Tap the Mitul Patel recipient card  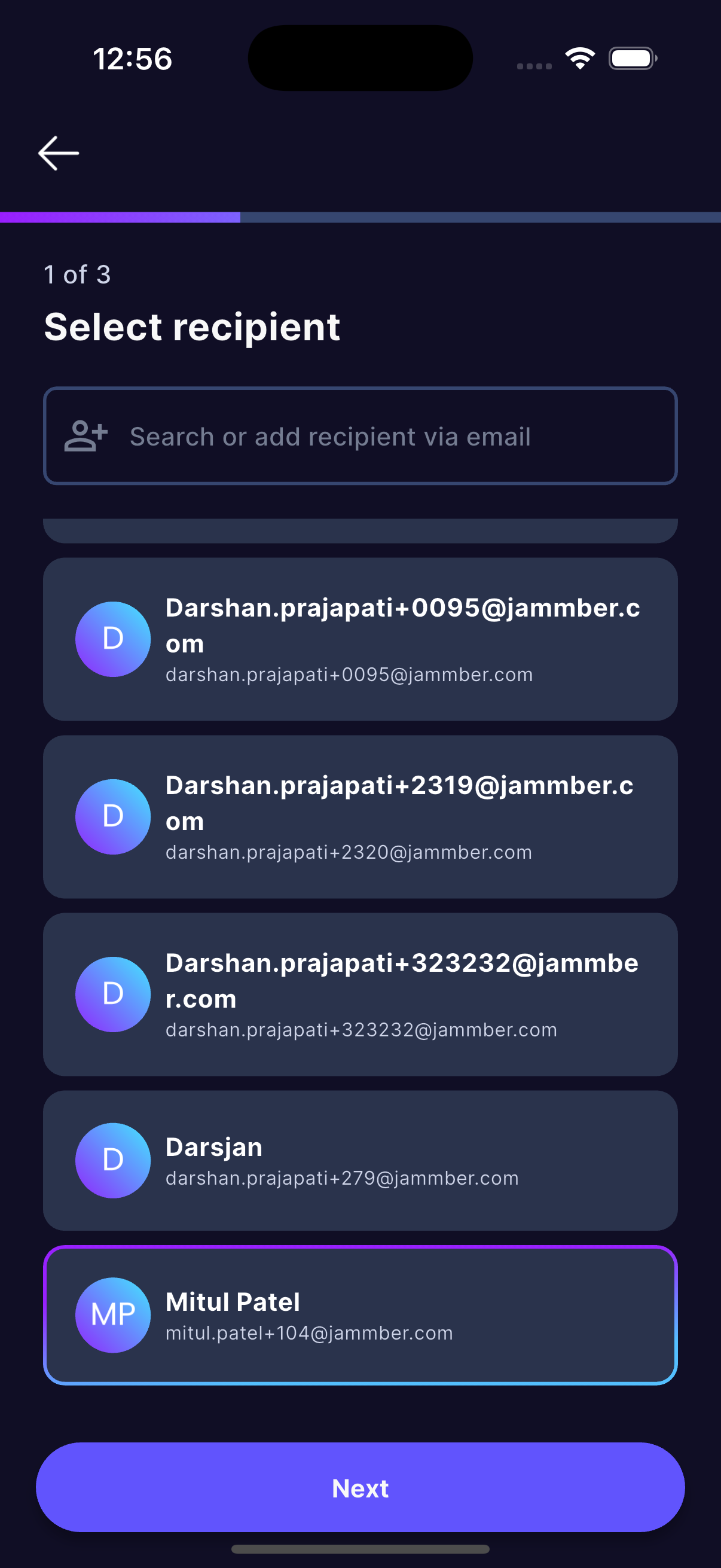360,1315
